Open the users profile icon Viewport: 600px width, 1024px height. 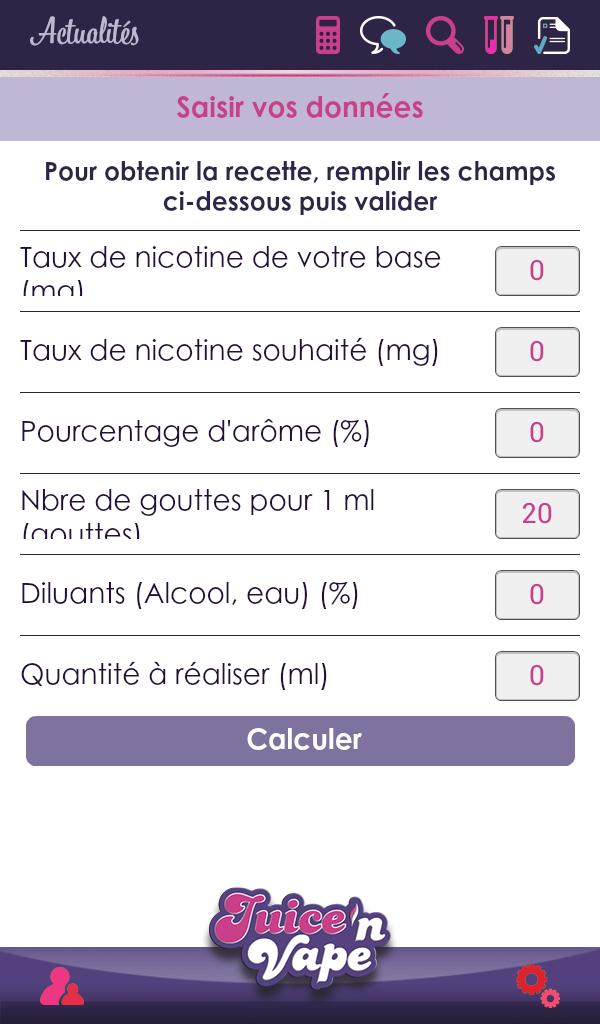click(62, 986)
